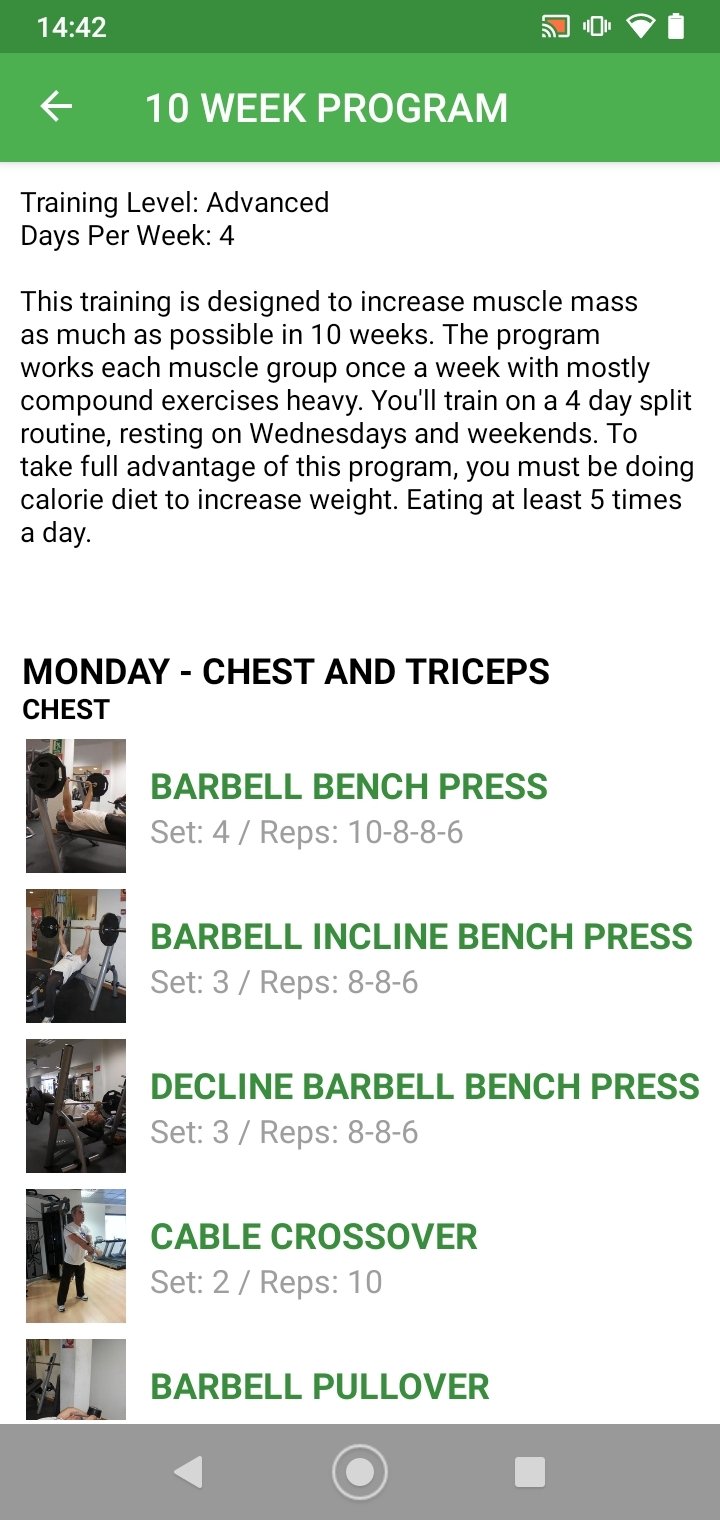Tap the system home button
This screenshot has height=1520, width=720.
click(x=359, y=1472)
